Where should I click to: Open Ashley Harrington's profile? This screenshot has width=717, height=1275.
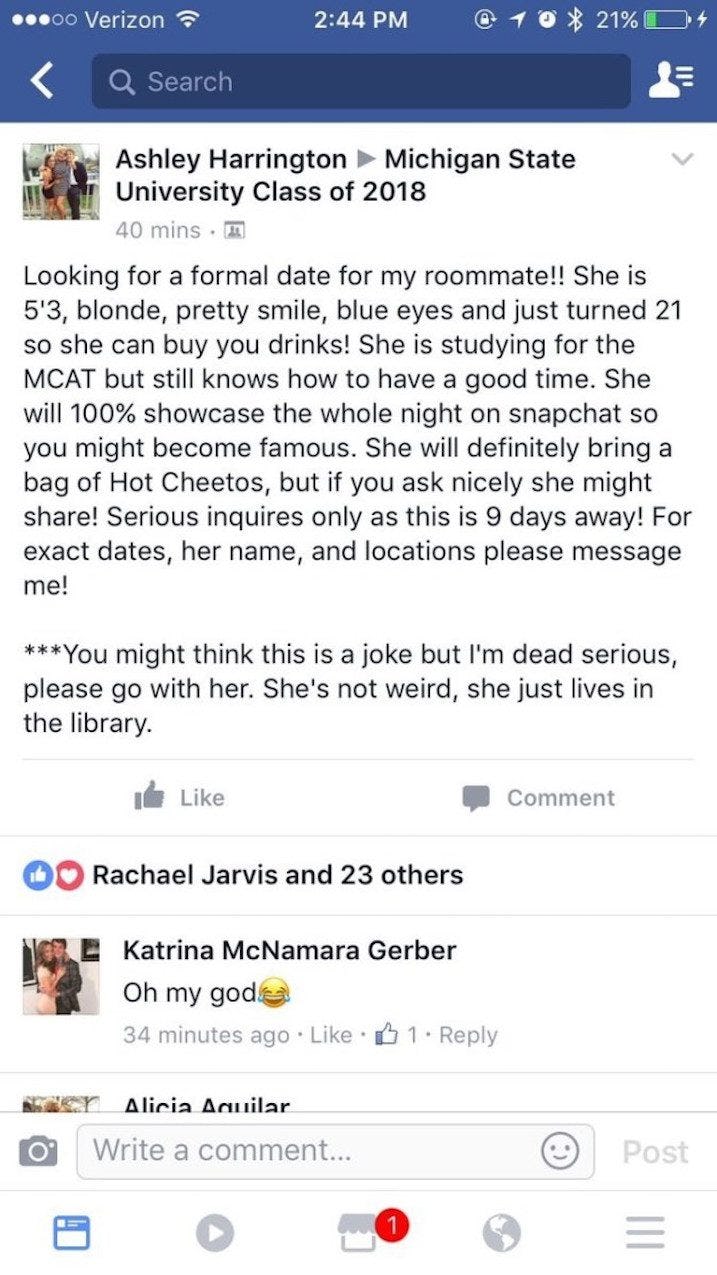(x=231, y=159)
